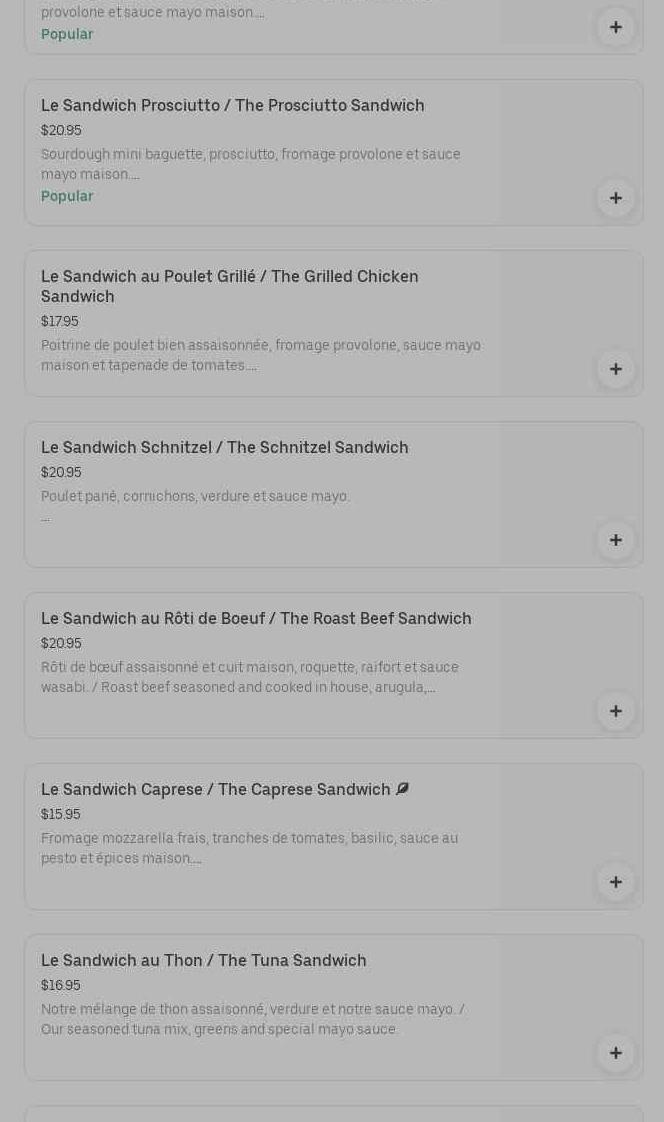Add Schnitzel Sandwich to cart
The image size is (664, 1122).
point(615,540)
